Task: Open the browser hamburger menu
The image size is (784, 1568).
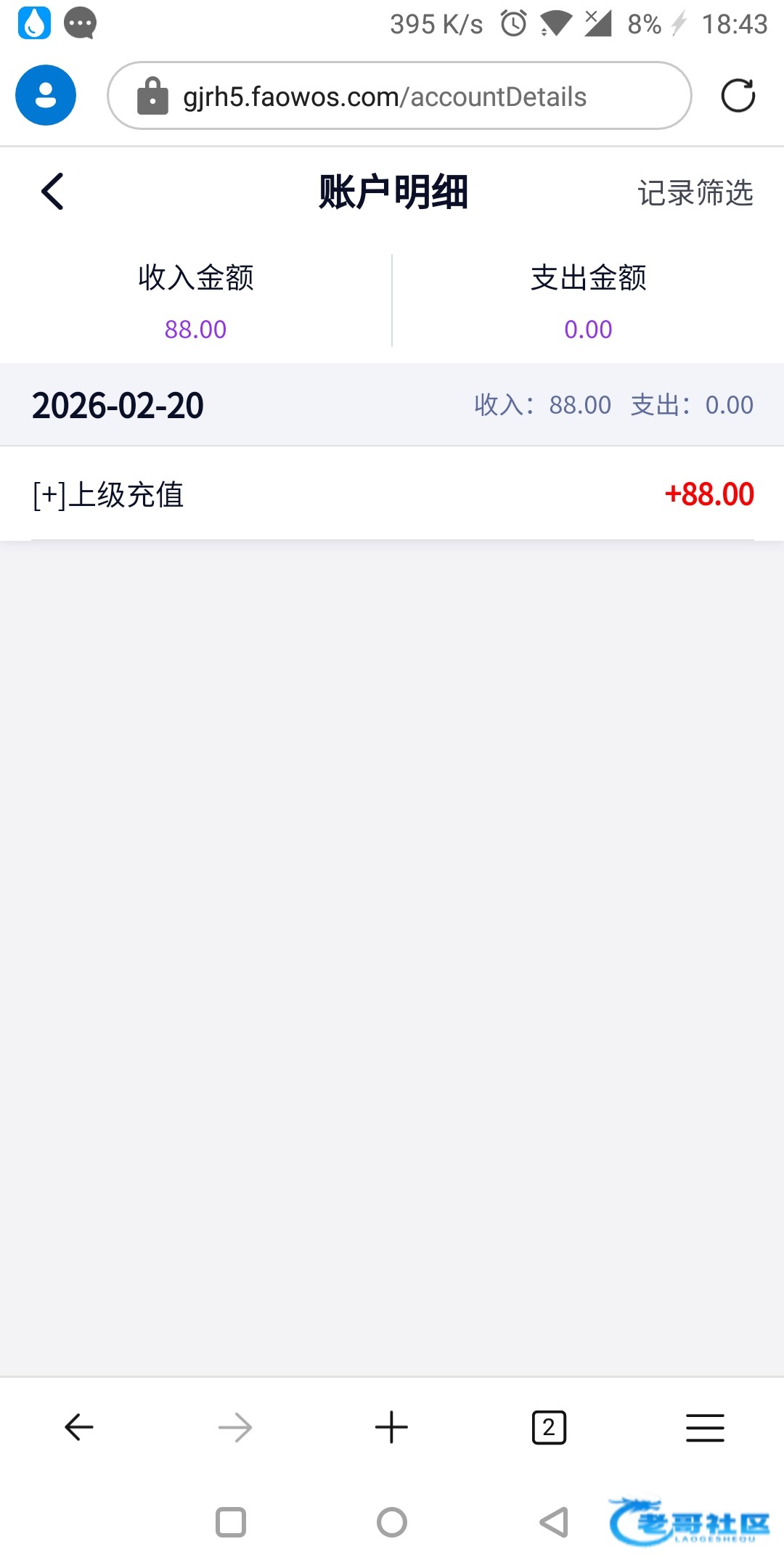Action: coord(705,1427)
